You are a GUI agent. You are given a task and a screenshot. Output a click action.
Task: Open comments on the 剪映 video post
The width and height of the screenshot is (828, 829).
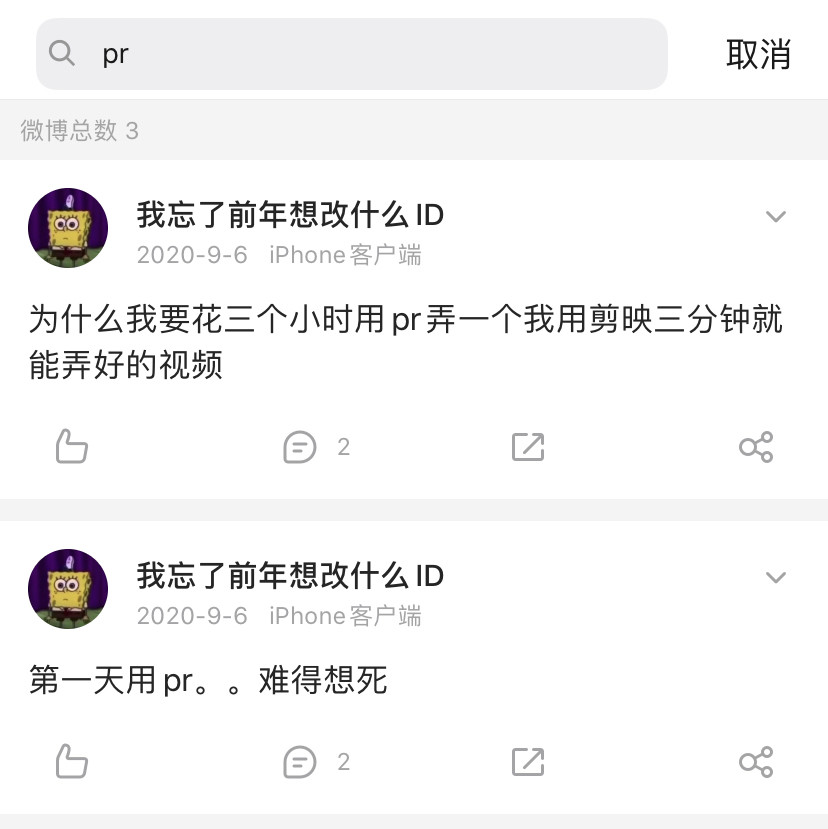(x=300, y=447)
